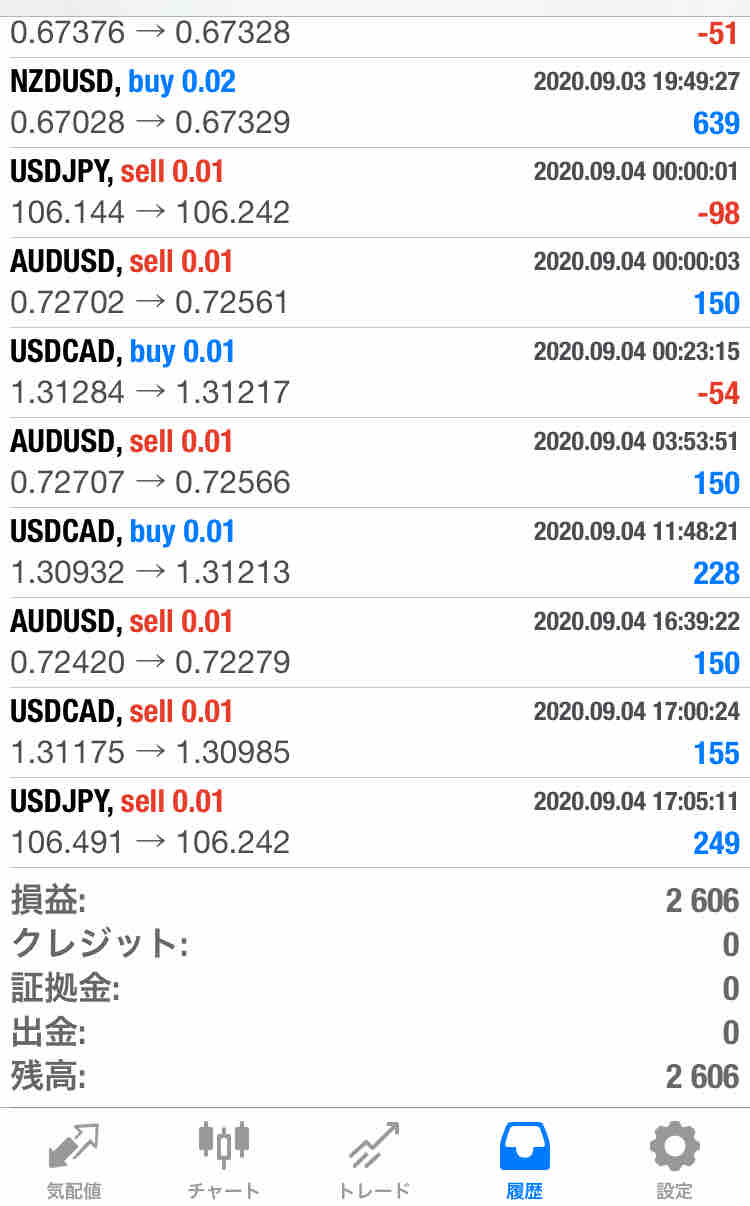Tap the AUDUSD sell trade at 00:00:03
Screen dimensions: 750x1206
375,283
